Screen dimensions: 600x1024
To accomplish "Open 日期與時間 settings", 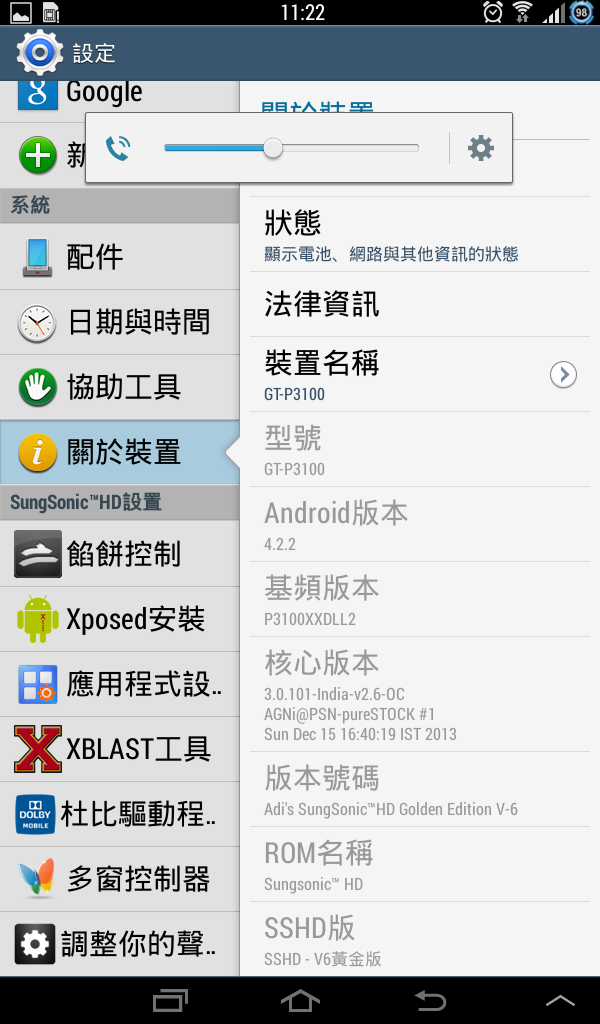I will (x=120, y=322).
